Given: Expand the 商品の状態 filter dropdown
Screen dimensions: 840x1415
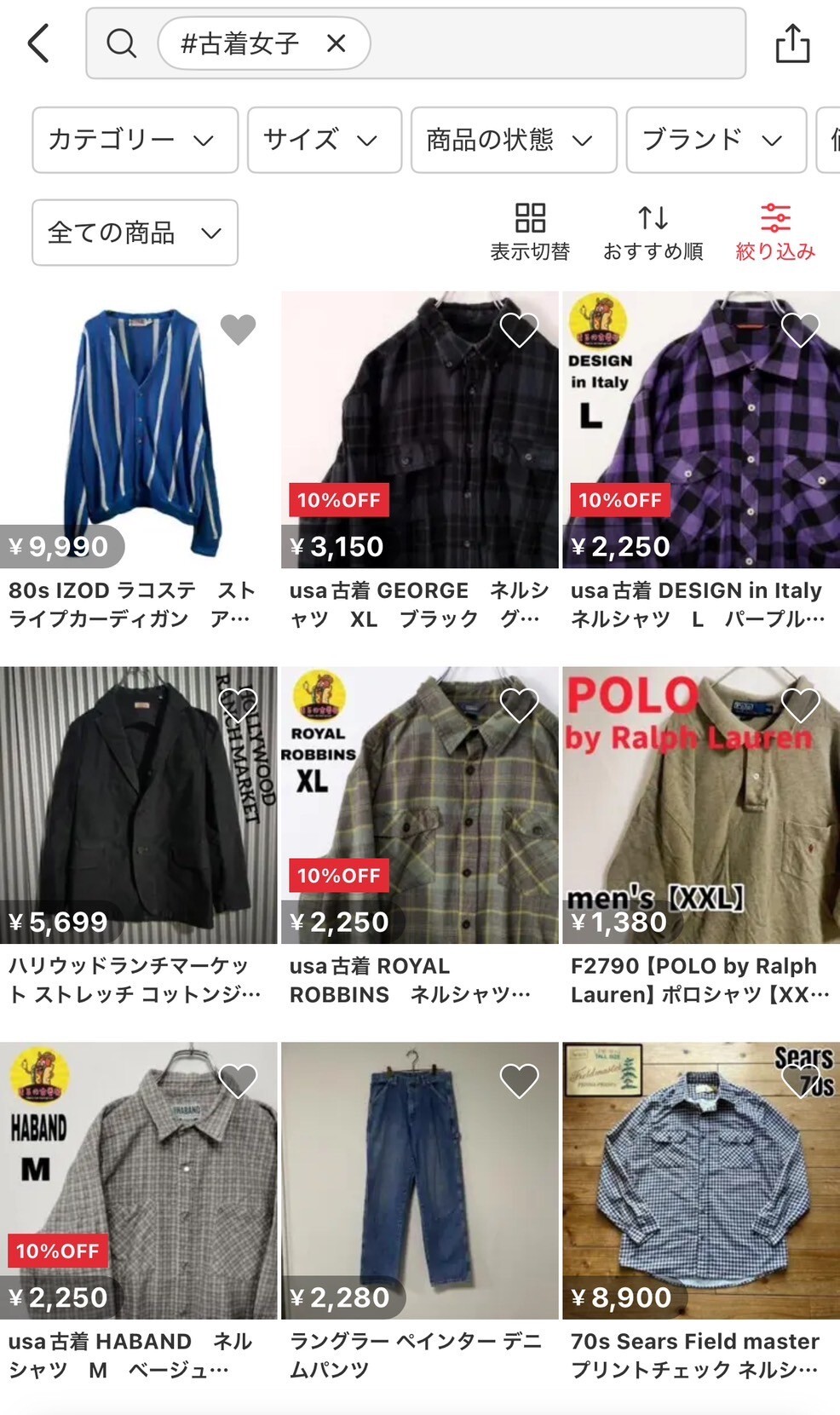Looking at the screenshot, I should coord(513,140).
